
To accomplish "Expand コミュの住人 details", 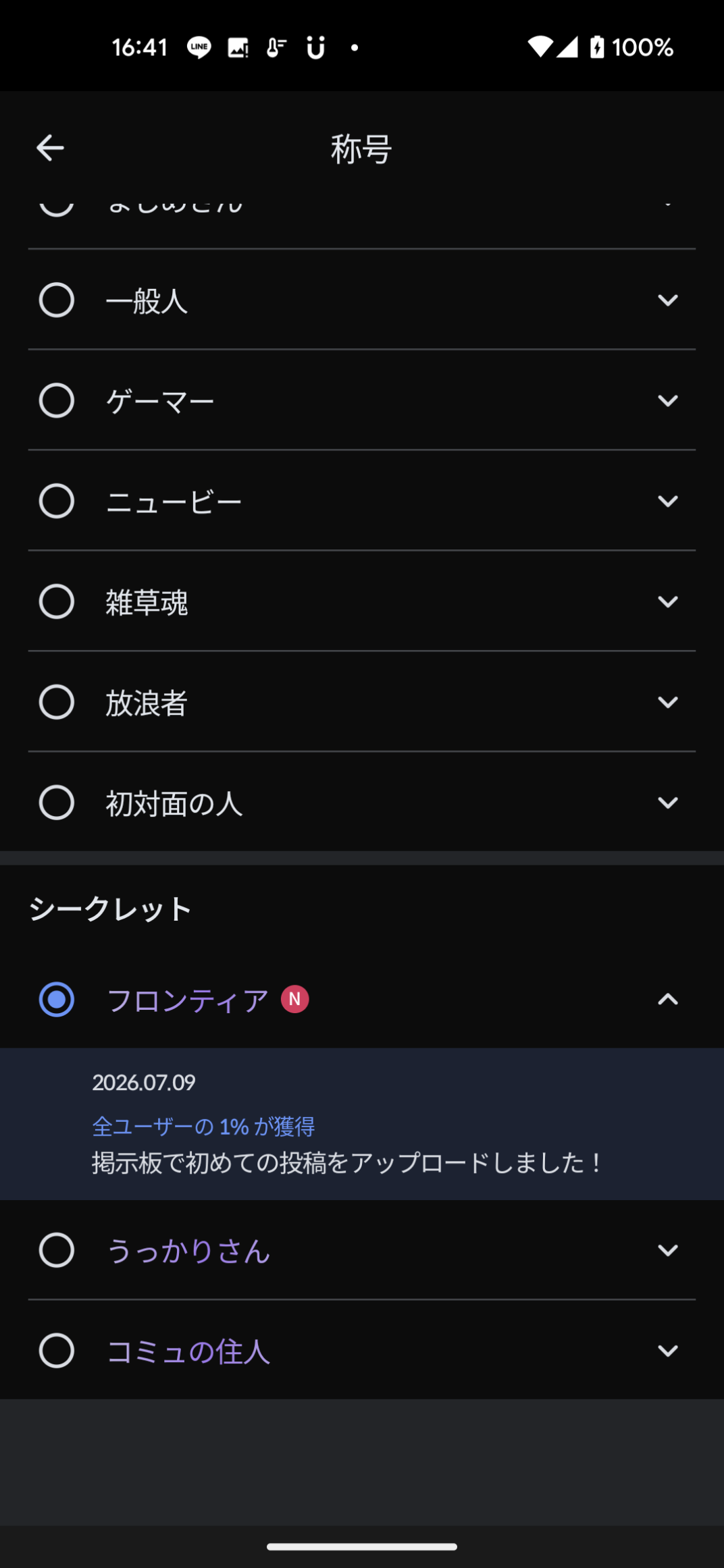I will (667, 1351).
